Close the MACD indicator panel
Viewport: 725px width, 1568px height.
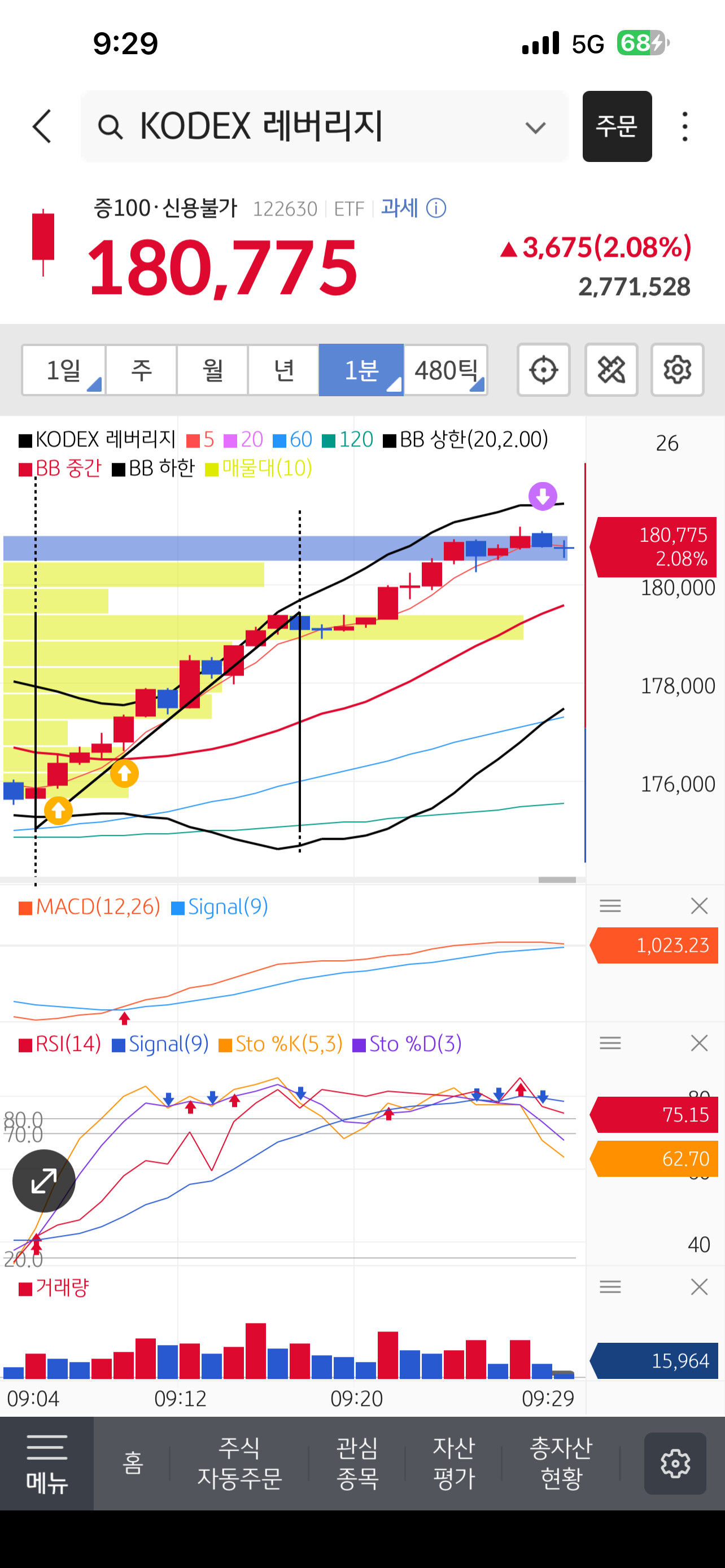click(699, 906)
